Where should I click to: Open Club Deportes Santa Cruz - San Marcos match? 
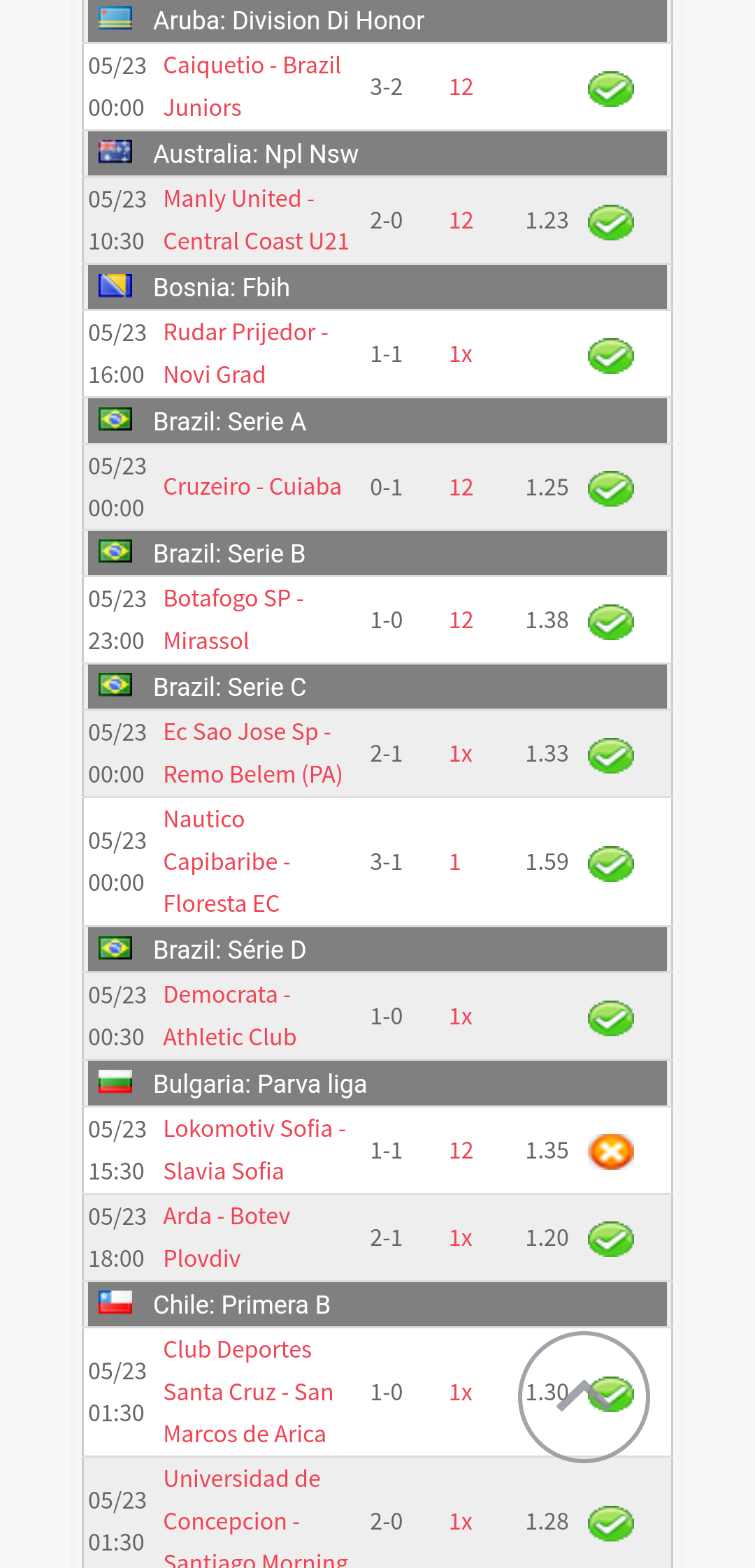tap(247, 1392)
